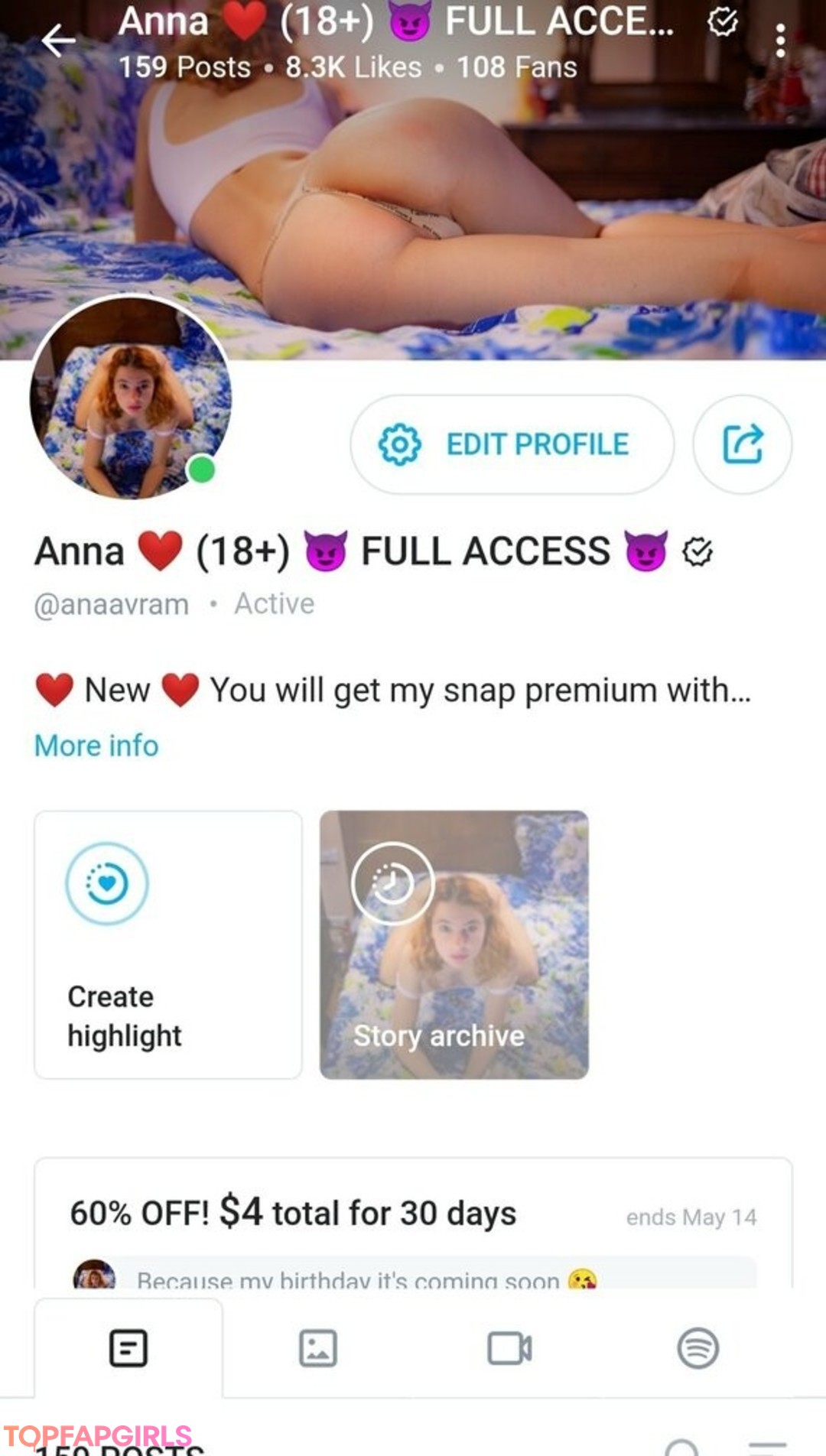This screenshot has height=1456, width=826.
Task: Open the three-dot overflow menu
Action: coord(780,41)
